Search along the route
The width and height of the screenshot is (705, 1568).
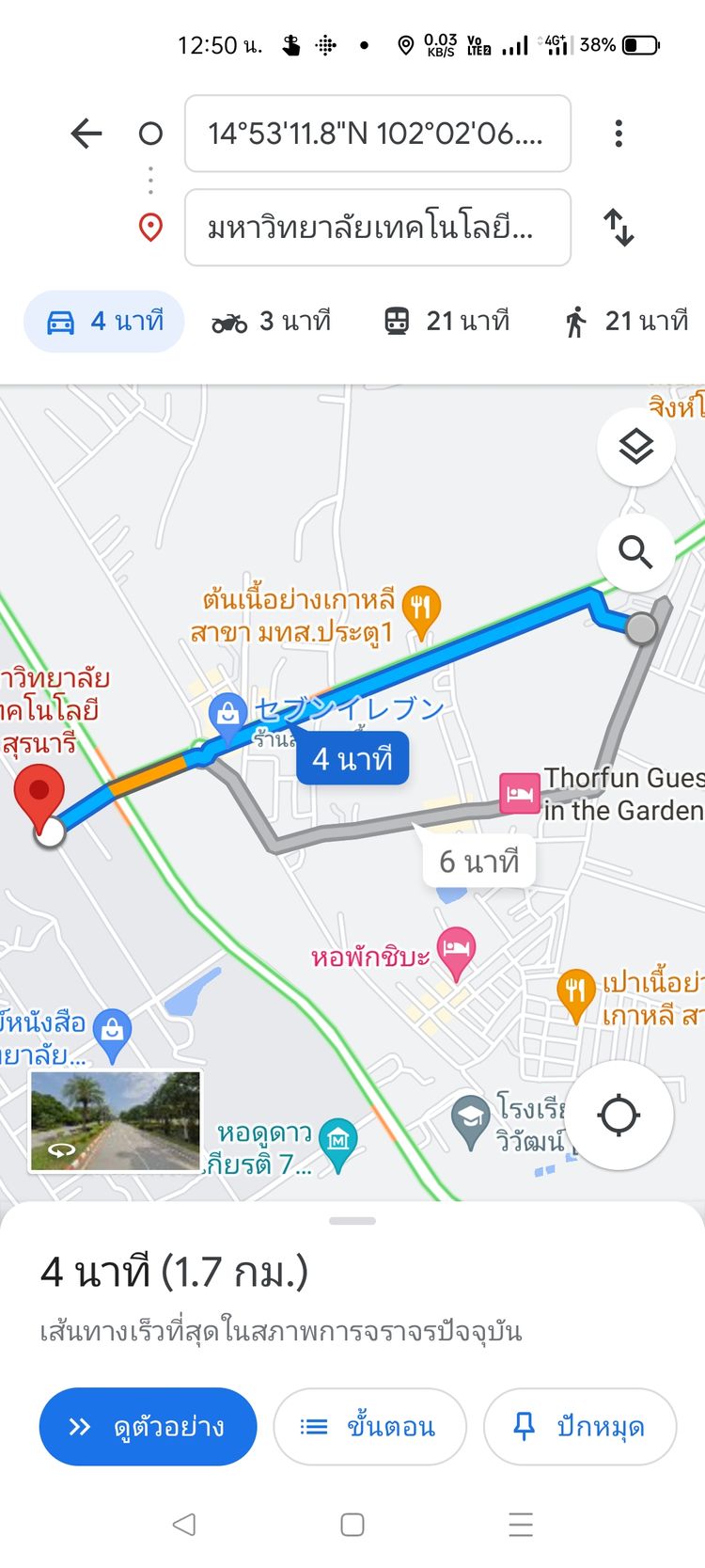636,552
